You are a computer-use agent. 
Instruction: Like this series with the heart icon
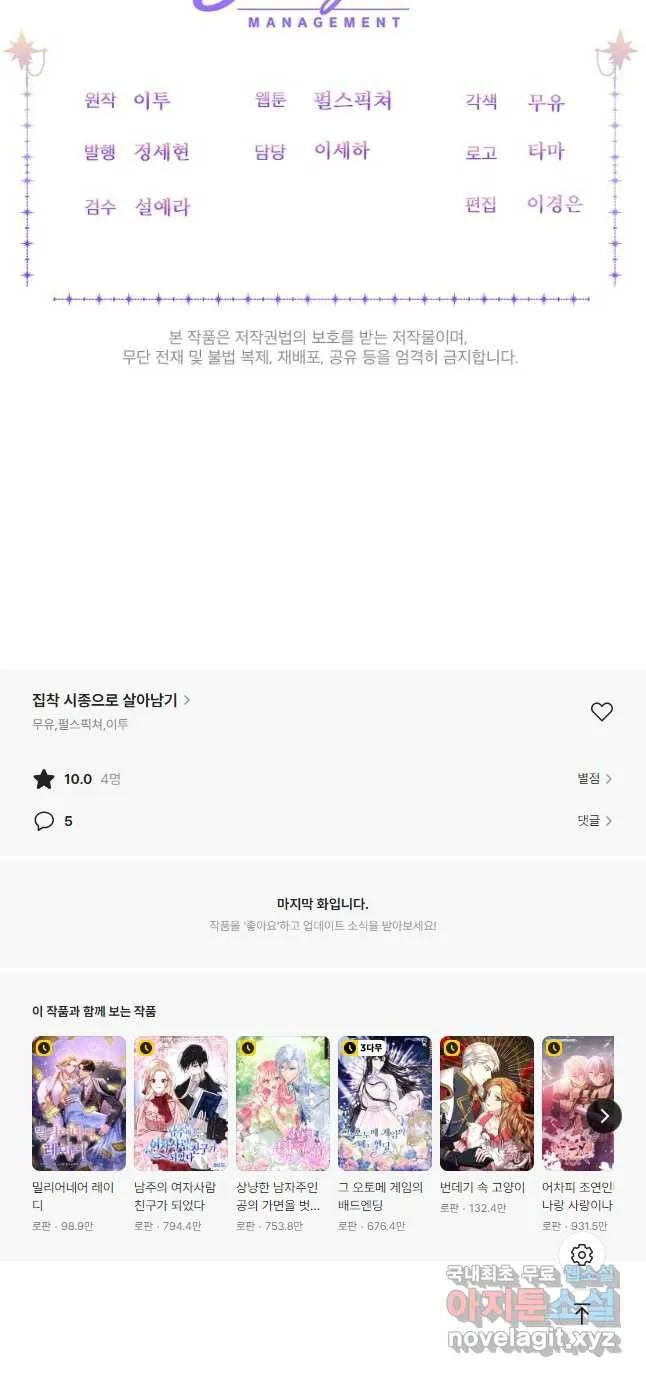point(601,712)
